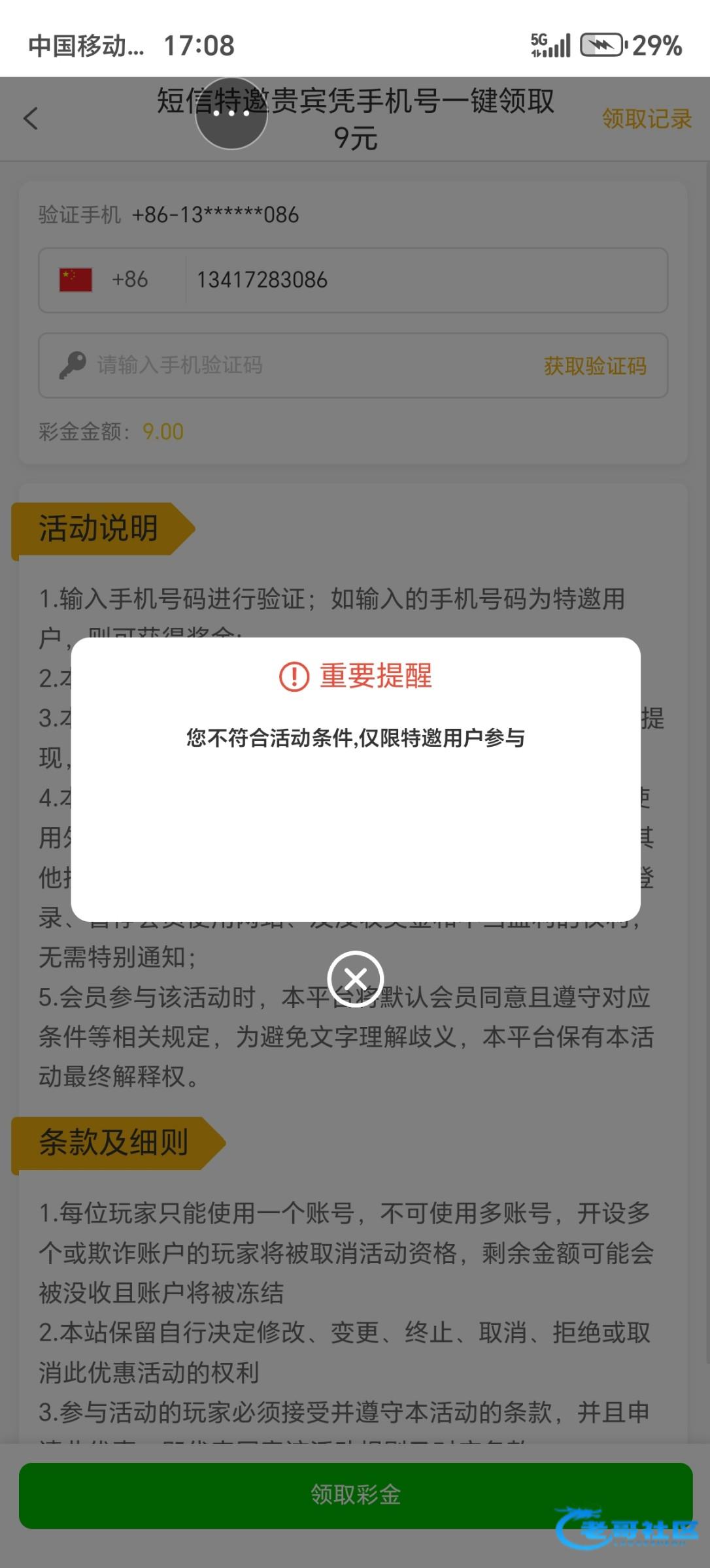The width and height of the screenshot is (710, 1568).
Task: Request code via 获取验证码
Action: (594, 366)
